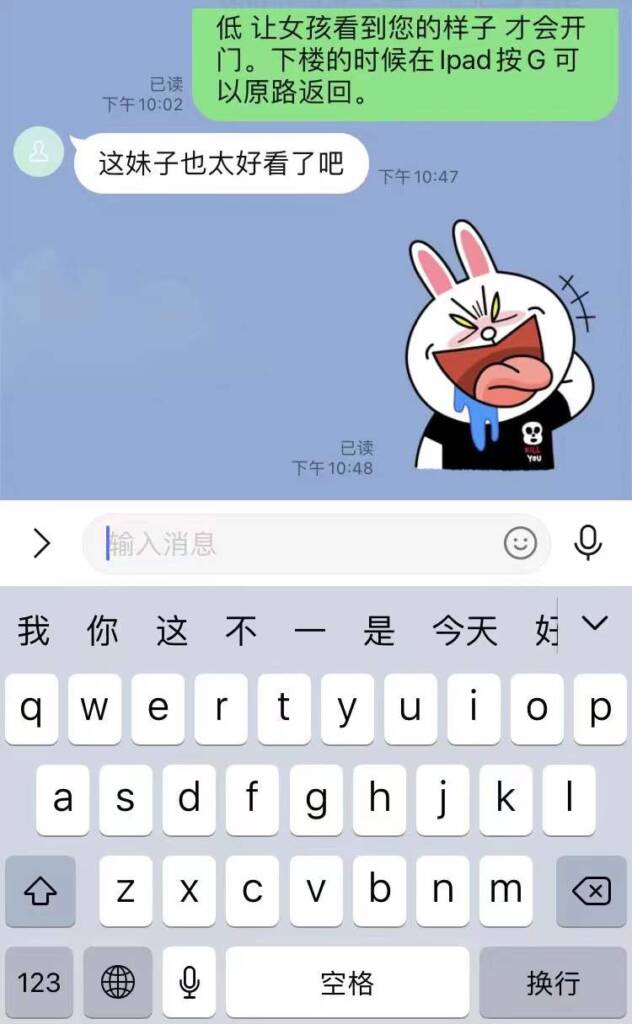Open the sender's profile avatar

point(39,152)
